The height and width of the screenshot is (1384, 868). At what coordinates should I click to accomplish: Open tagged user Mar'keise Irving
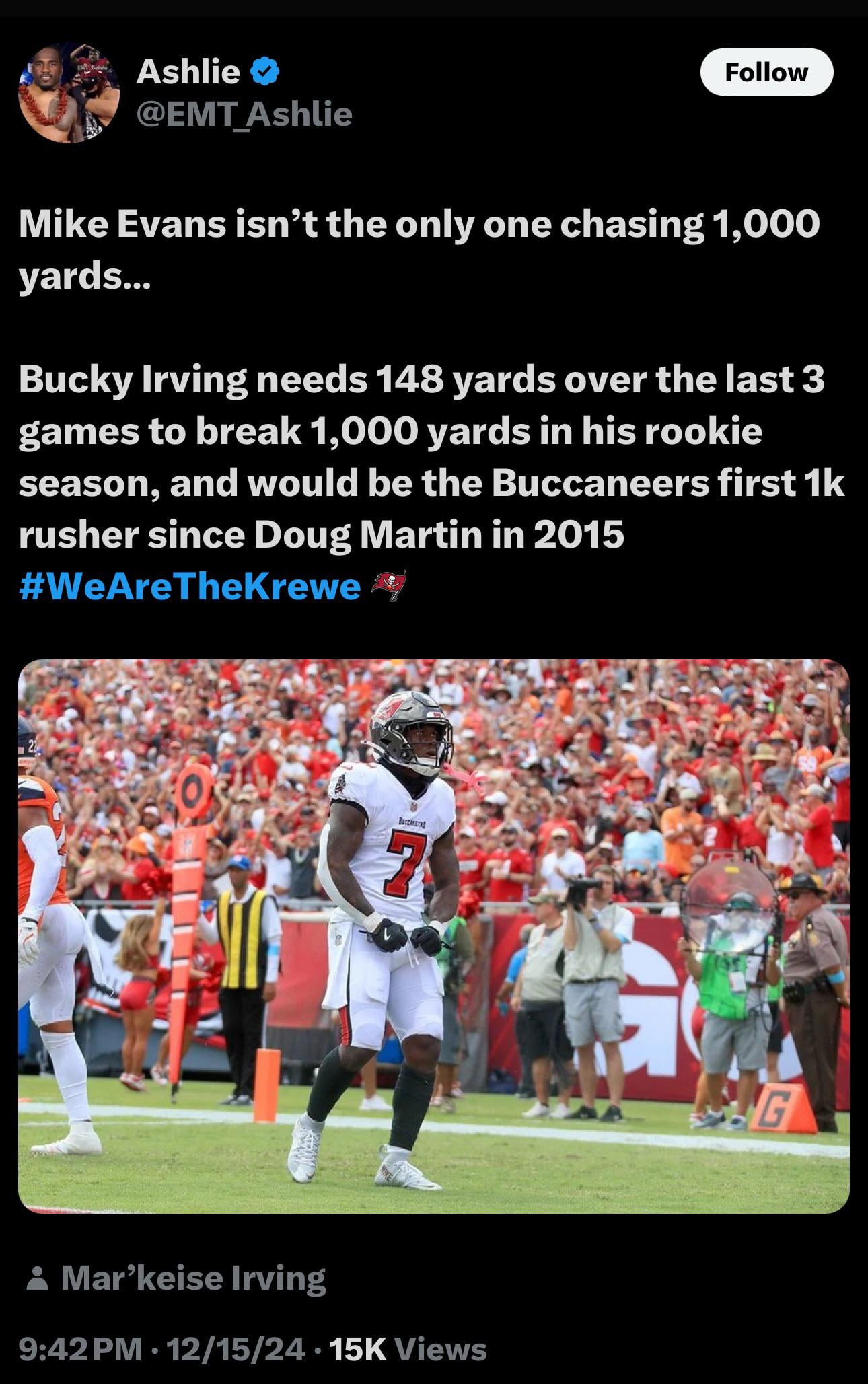click(192, 1279)
